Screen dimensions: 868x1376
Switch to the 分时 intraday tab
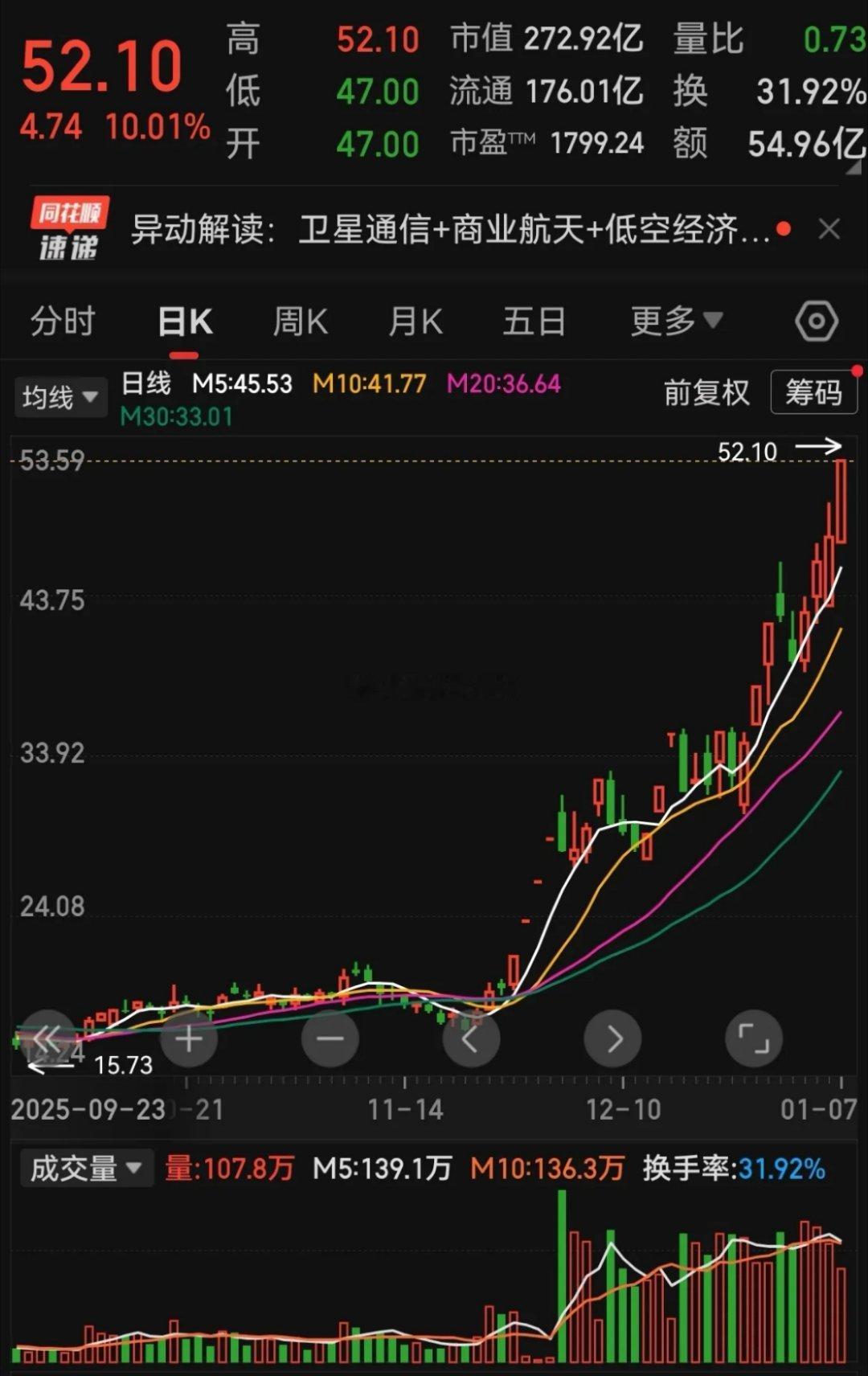coord(63,319)
